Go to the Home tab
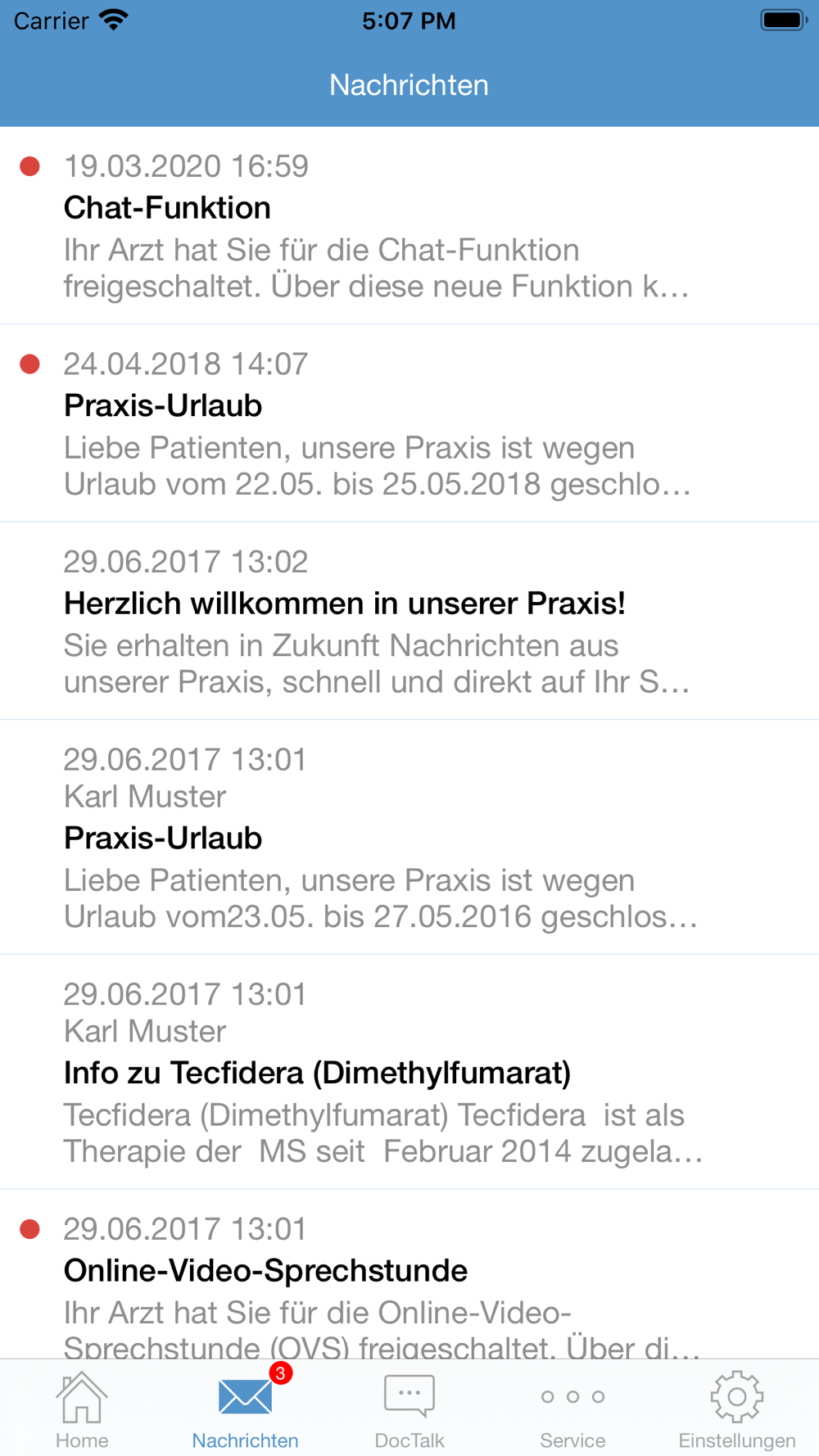Viewport: 819px width, 1456px height. coord(82,1409)
